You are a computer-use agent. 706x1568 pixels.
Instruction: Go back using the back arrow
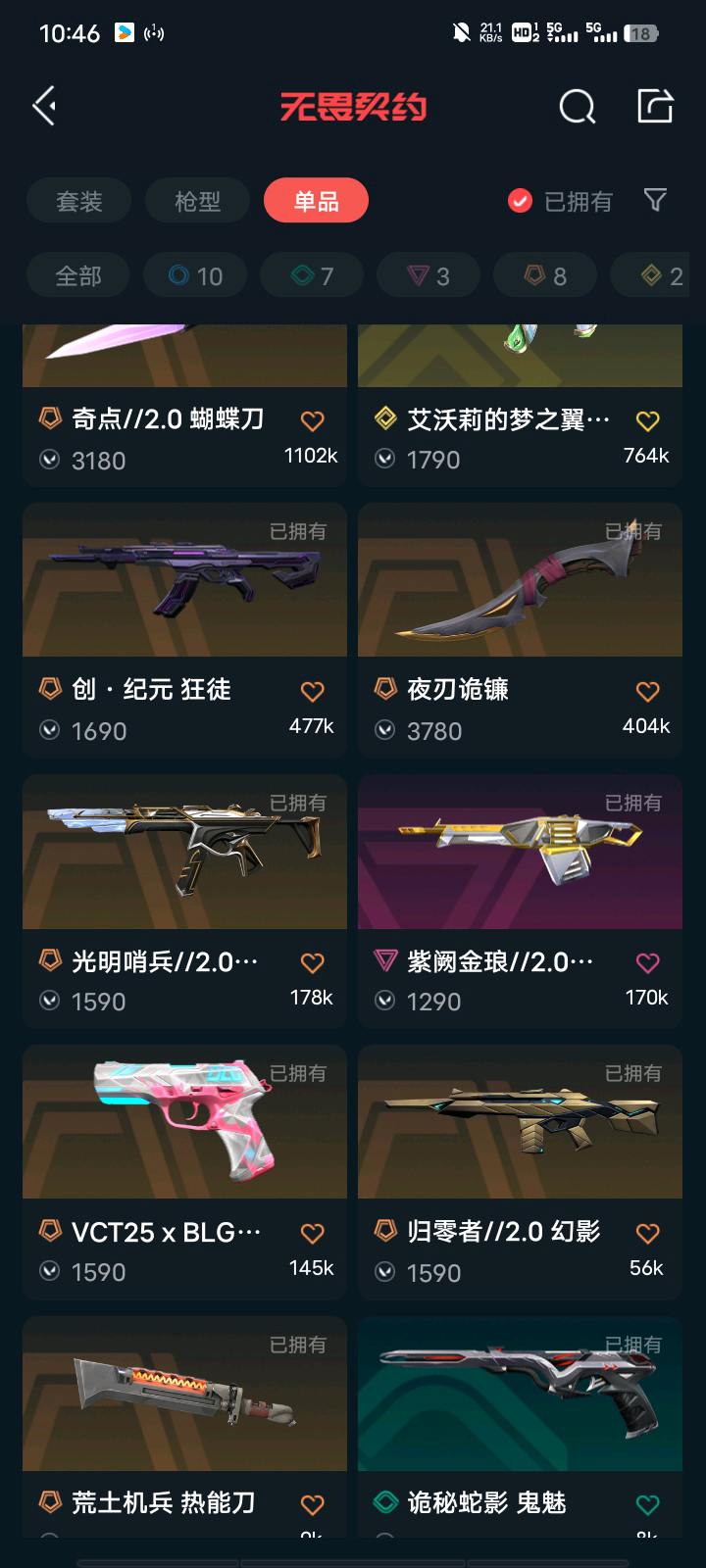pos(45,106)
